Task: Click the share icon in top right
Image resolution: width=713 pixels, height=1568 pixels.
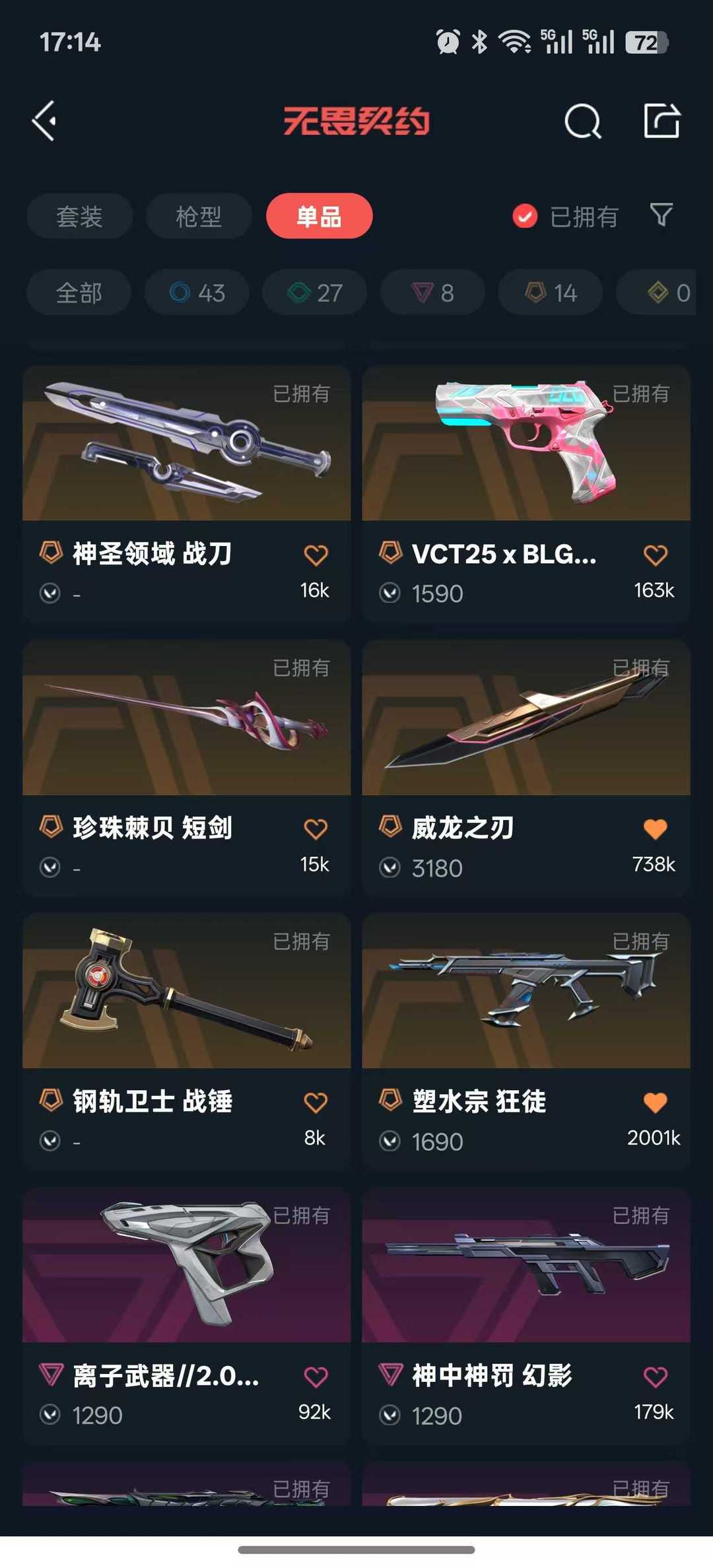Action: [x=662, y=121]
